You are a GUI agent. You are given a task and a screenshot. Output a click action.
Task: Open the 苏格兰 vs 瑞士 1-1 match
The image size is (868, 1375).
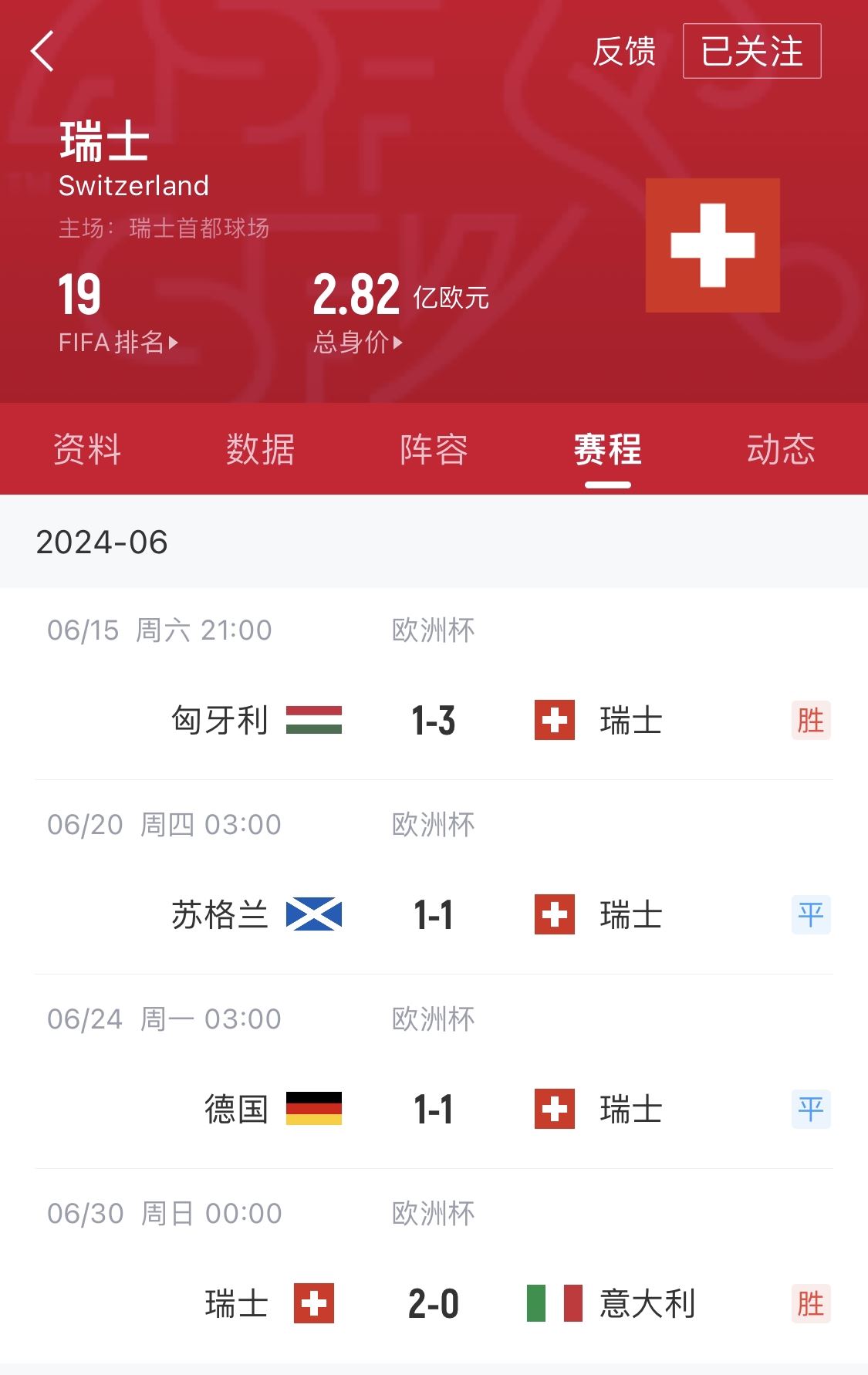[434, 915]
